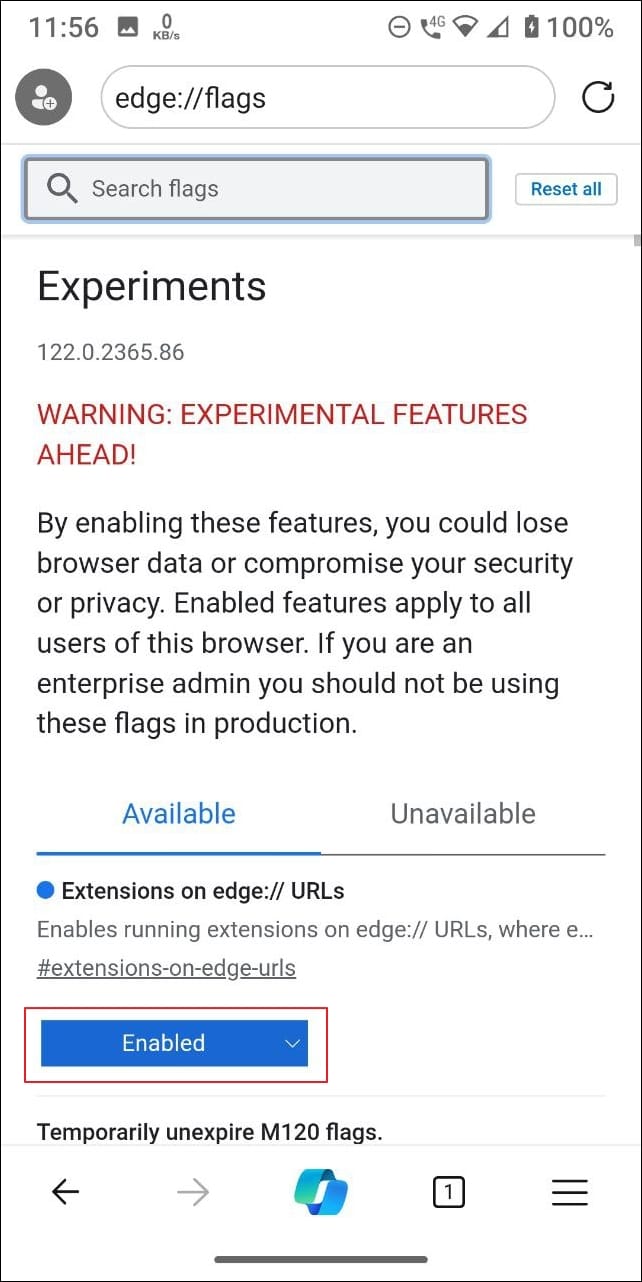The height and width of the screenshot is (1282, 642).
Task: Reload the page
Action: click(598, 98)
